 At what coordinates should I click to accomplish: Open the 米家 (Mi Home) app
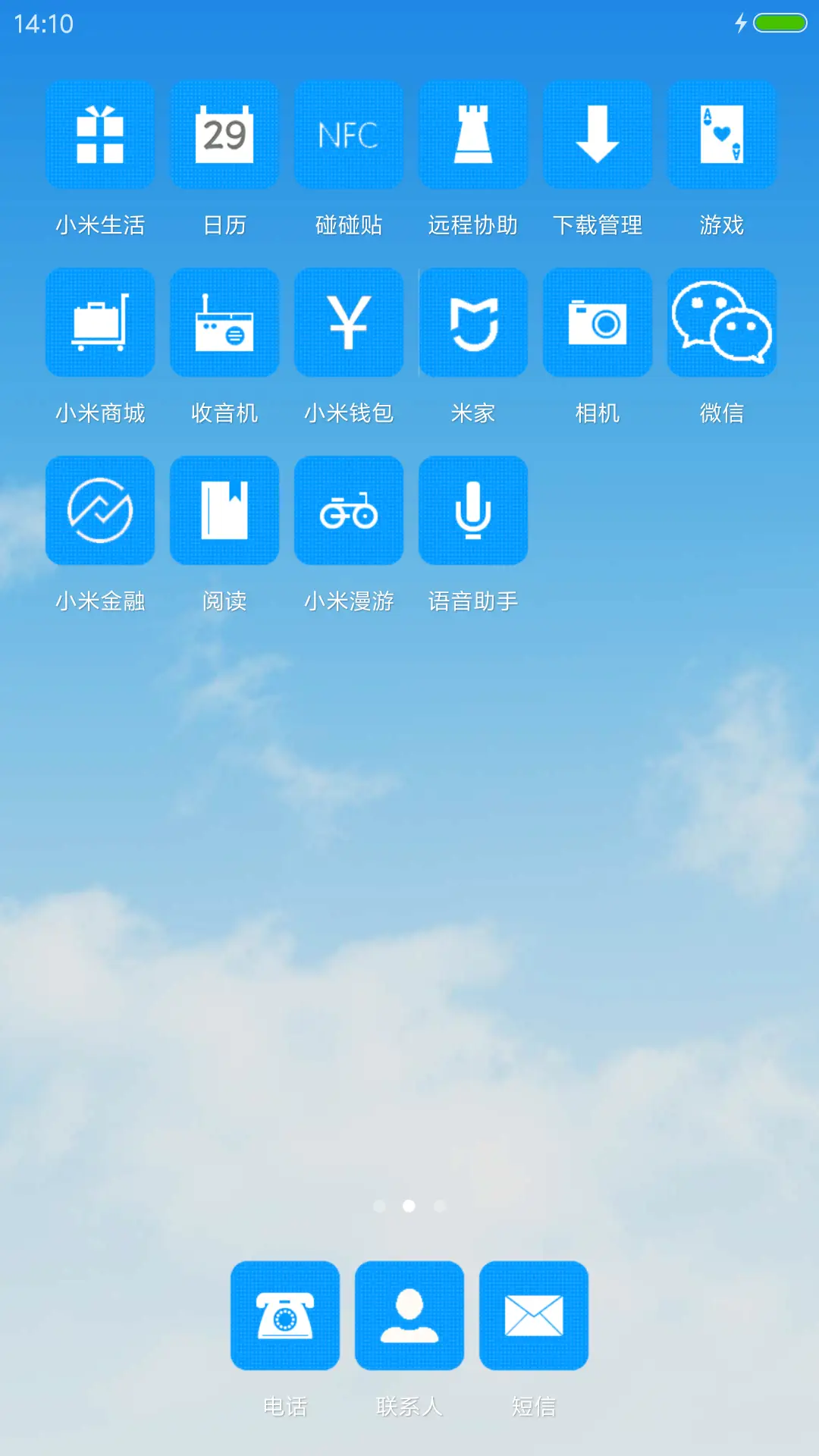point(472,322)
